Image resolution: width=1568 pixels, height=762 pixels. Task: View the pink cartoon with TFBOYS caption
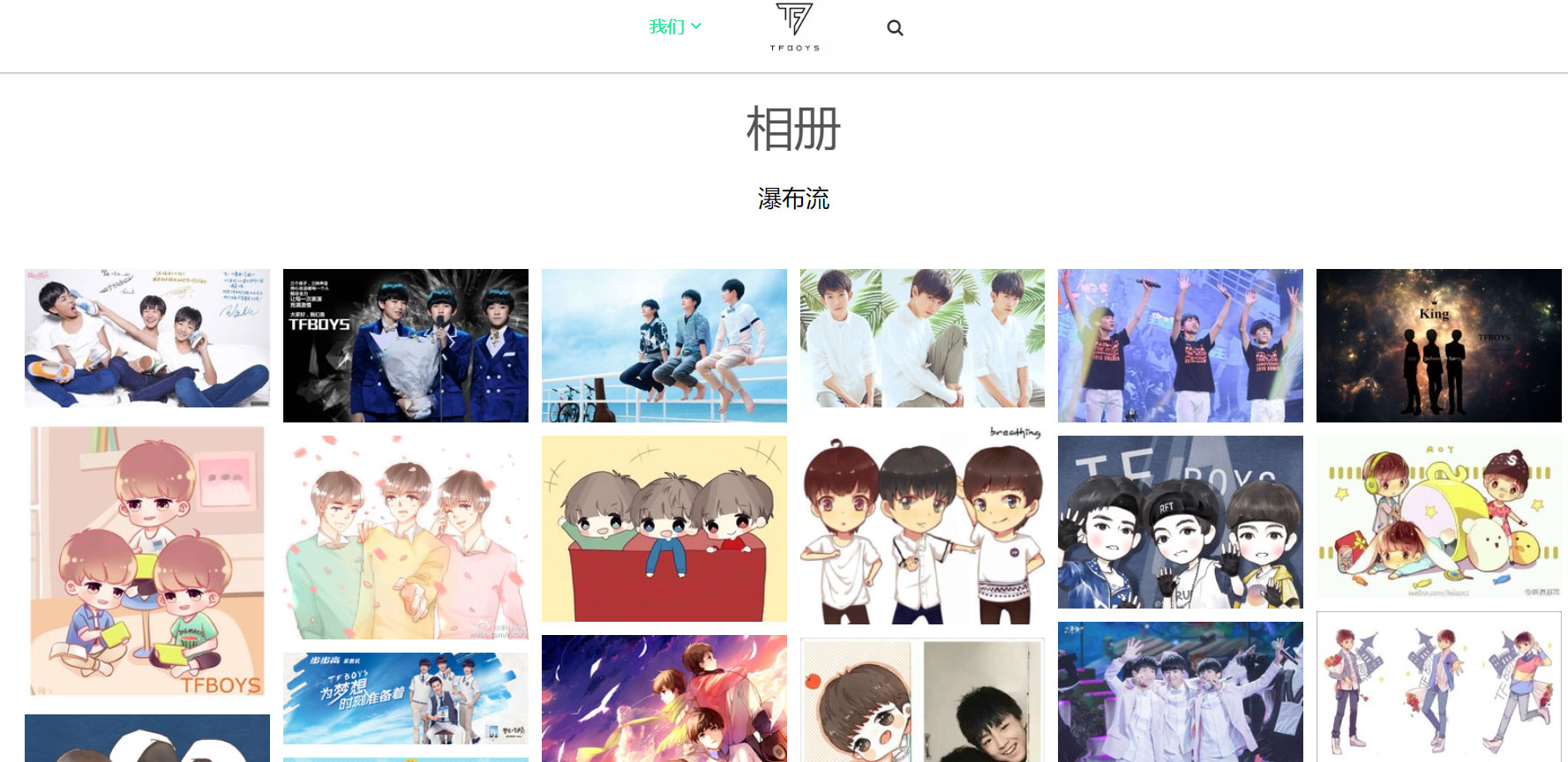coord(147,562)
